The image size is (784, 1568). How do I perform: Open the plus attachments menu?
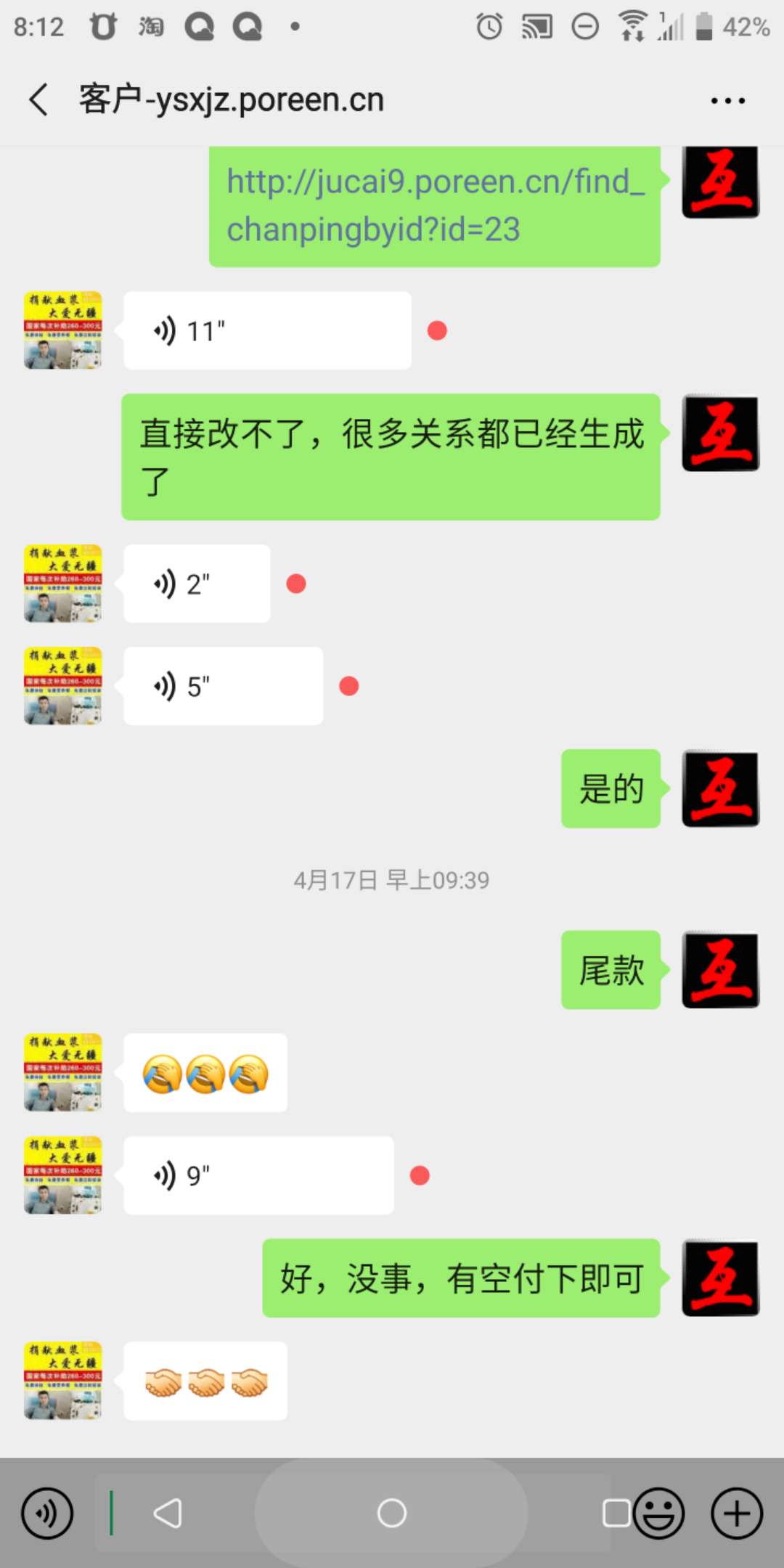[x=736, y=1514]
